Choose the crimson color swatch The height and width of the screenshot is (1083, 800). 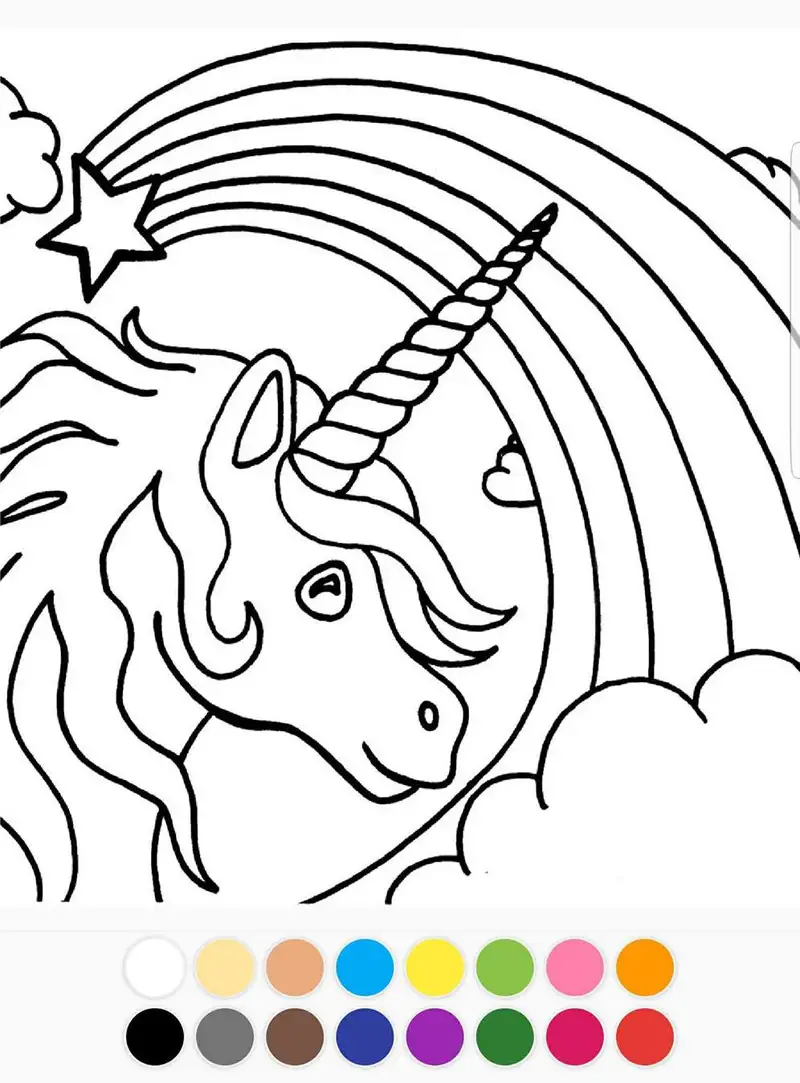575,1037
